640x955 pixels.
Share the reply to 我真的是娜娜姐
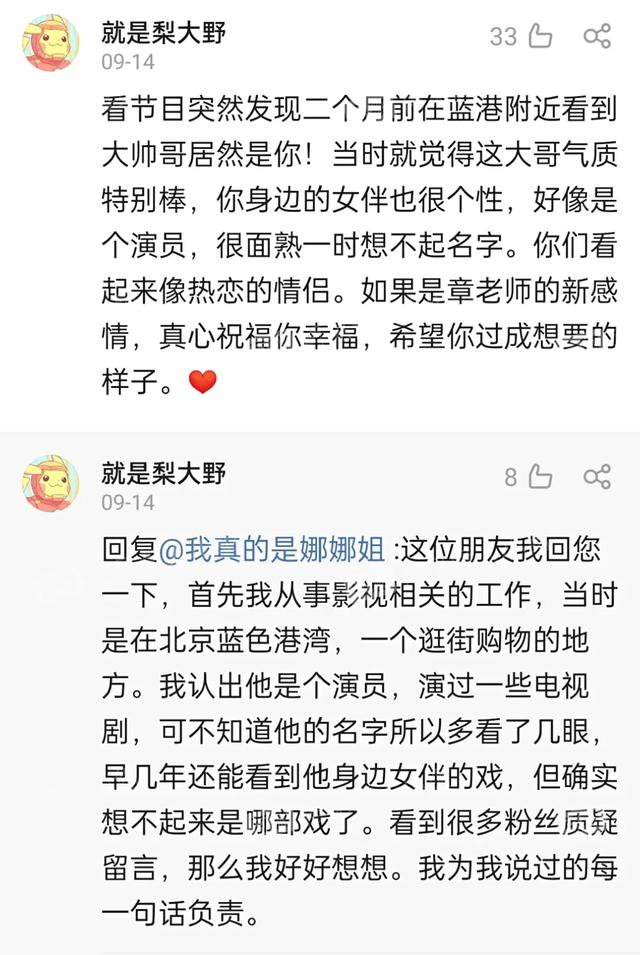click(597, 476)
